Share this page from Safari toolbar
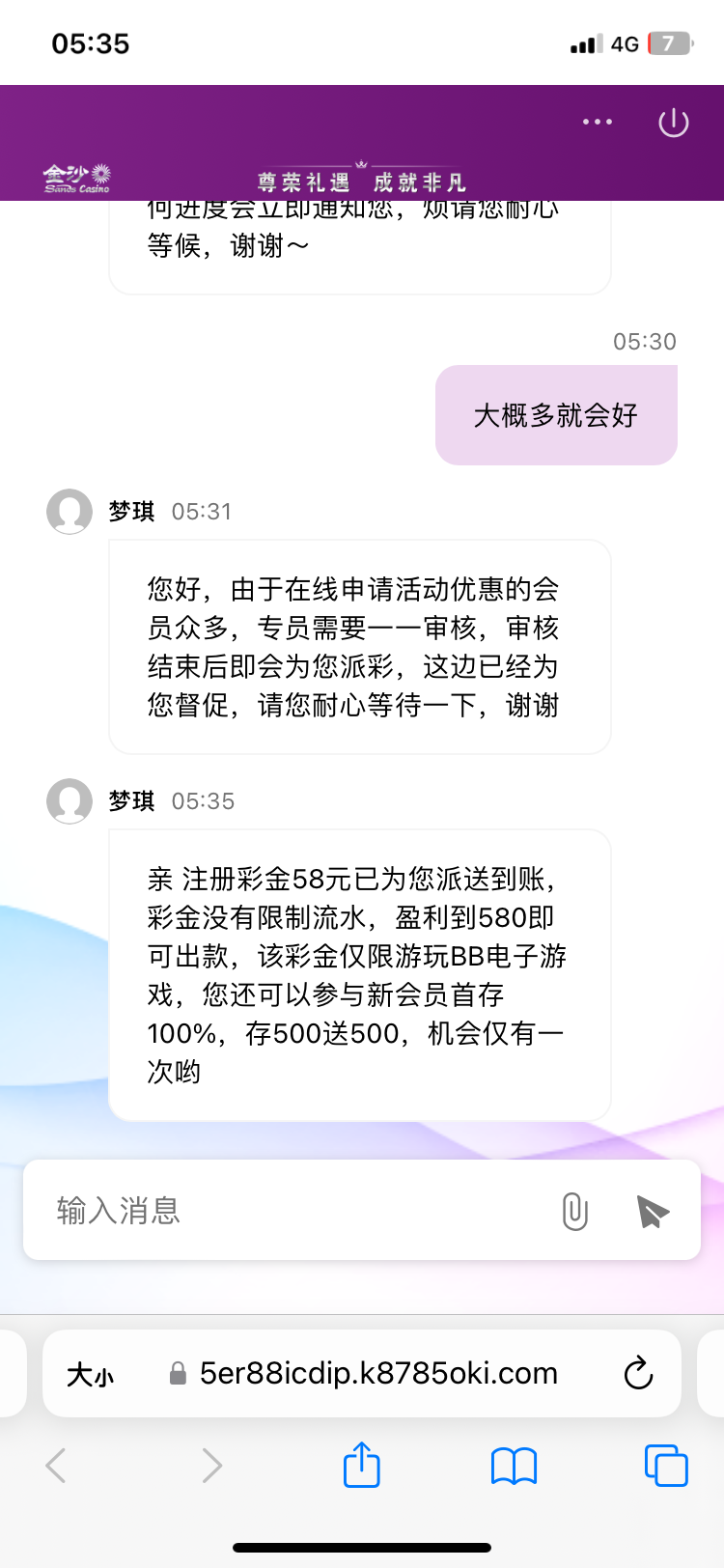Image resolution: width=724 pixels, height=1568 pixels. [x=362, y=1465]
